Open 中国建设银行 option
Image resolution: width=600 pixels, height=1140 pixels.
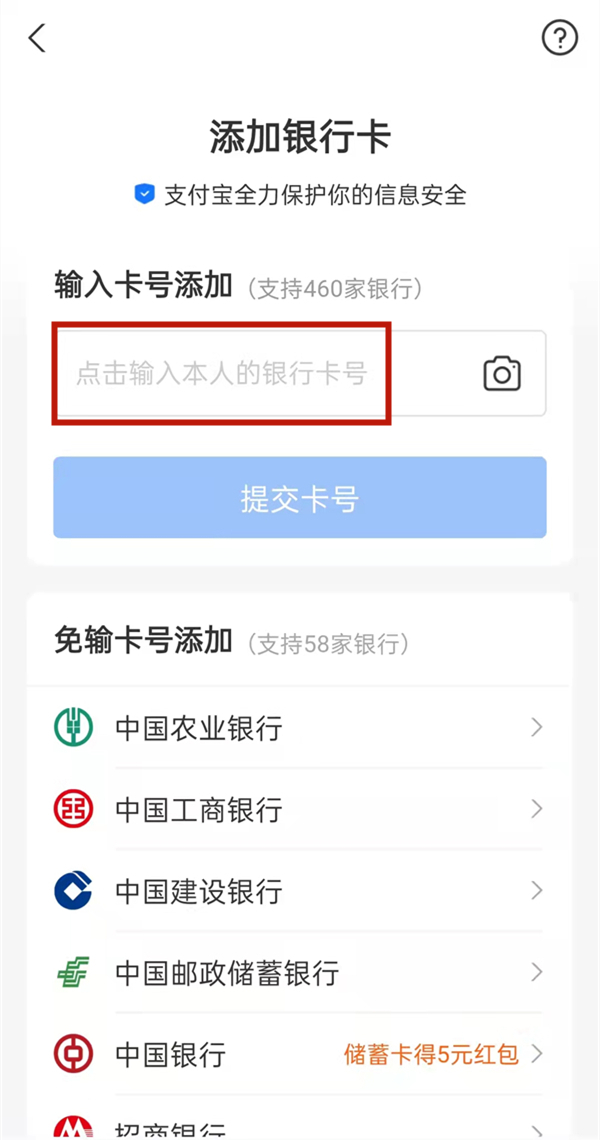300,890
